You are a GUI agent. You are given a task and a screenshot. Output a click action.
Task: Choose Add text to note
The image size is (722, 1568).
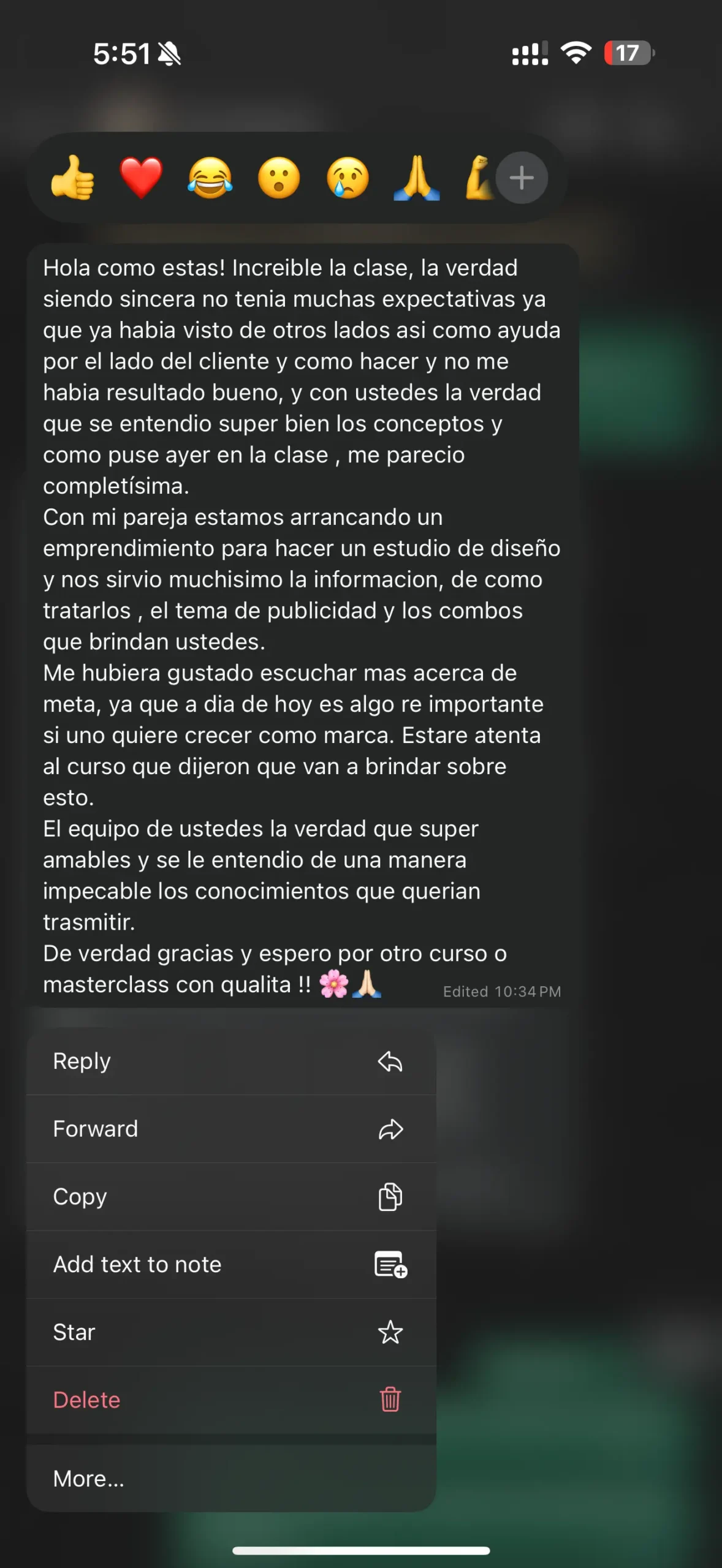pos(231,1264)
